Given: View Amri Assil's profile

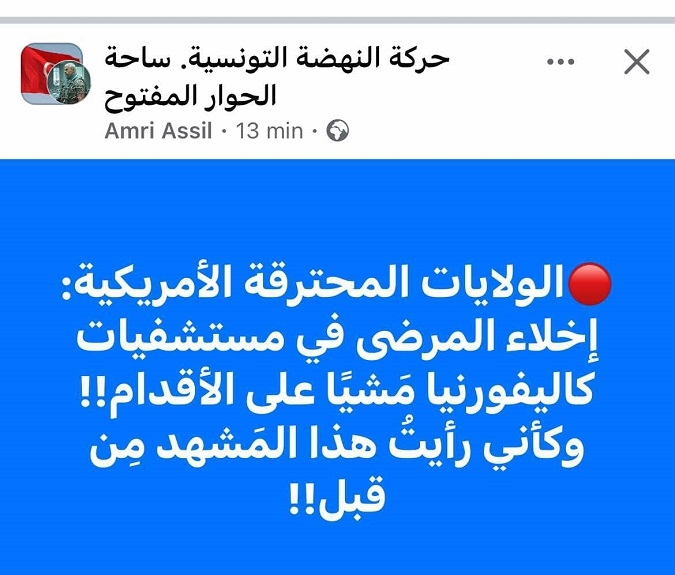Looking at the screenshot, I should (x=158, y=131).
